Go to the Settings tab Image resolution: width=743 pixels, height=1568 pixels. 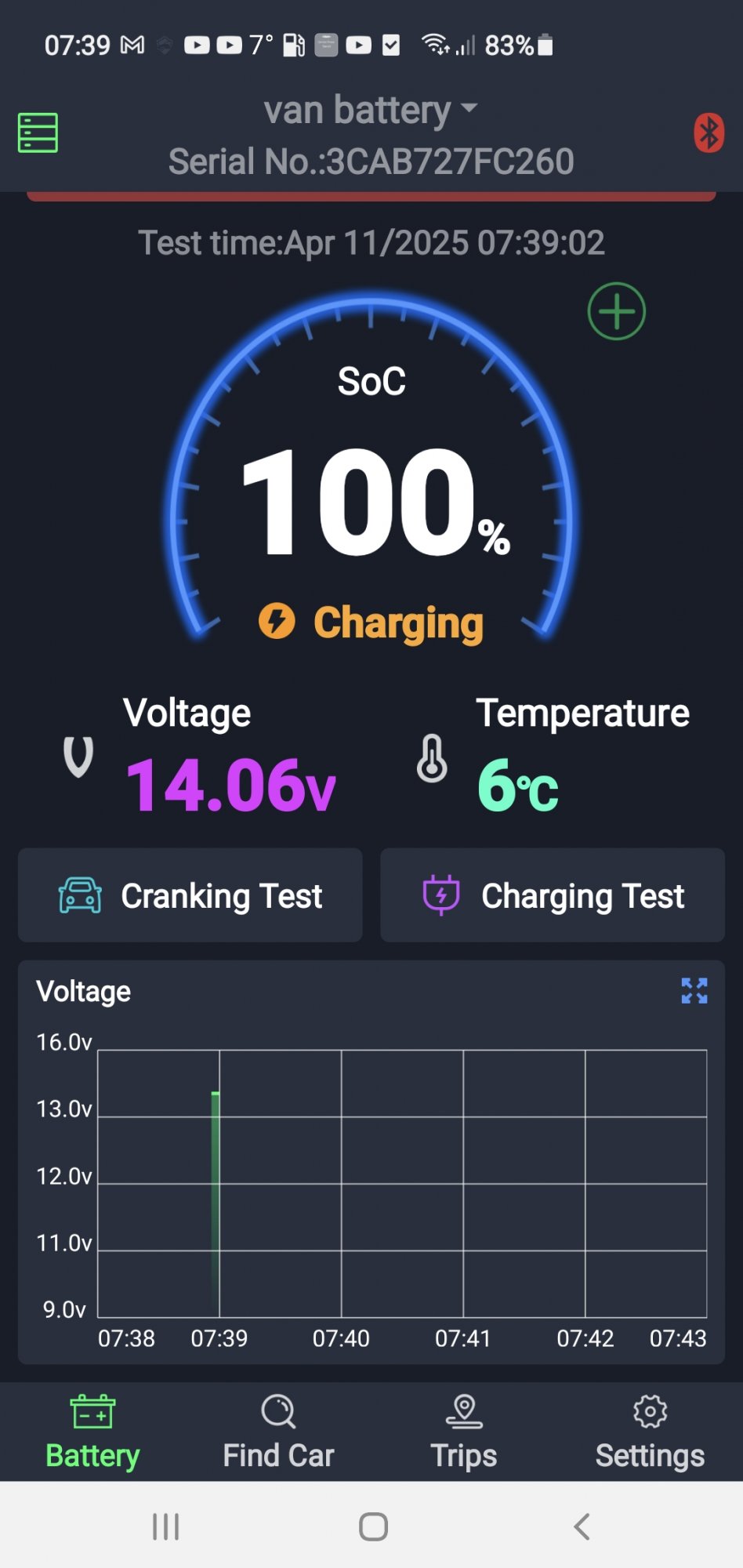(x=650, y=1432)
